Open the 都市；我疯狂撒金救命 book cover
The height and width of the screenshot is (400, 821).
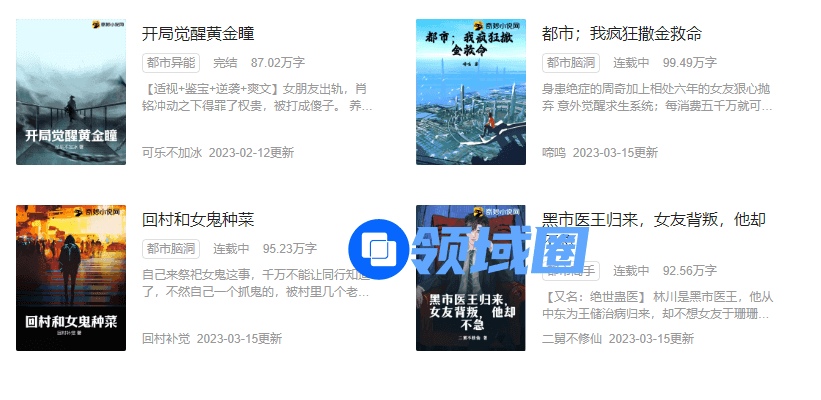(x=470, y=92)
